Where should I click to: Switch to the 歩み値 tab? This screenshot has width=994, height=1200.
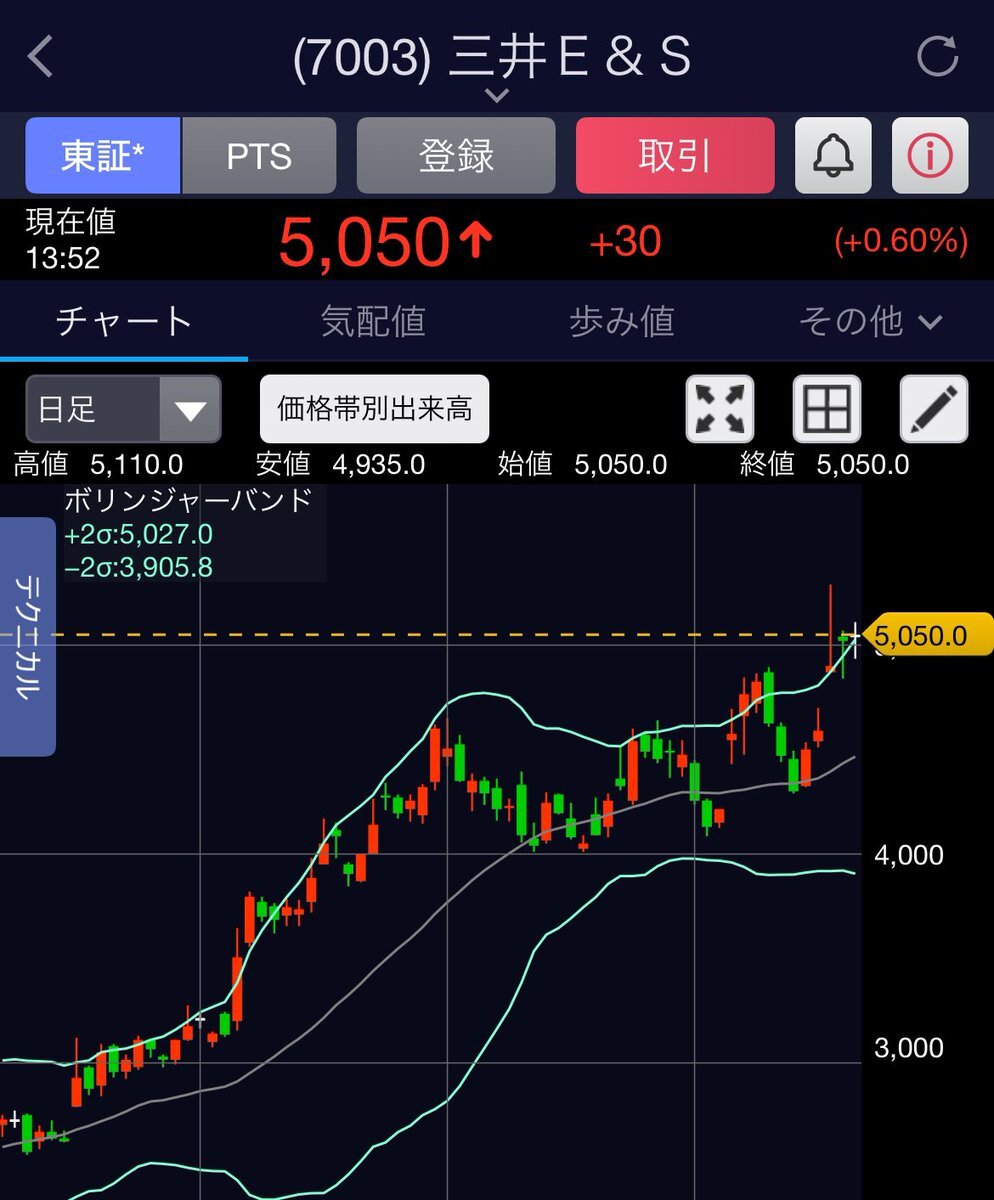tap(621, 321)
